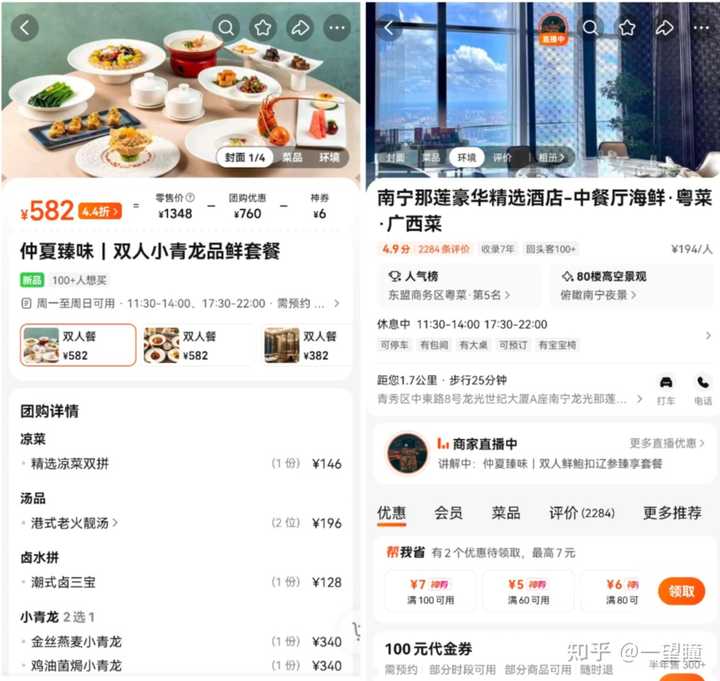720x681 pixels.
Task: Tap 领取 to claim the coupons
Action: 681,591
